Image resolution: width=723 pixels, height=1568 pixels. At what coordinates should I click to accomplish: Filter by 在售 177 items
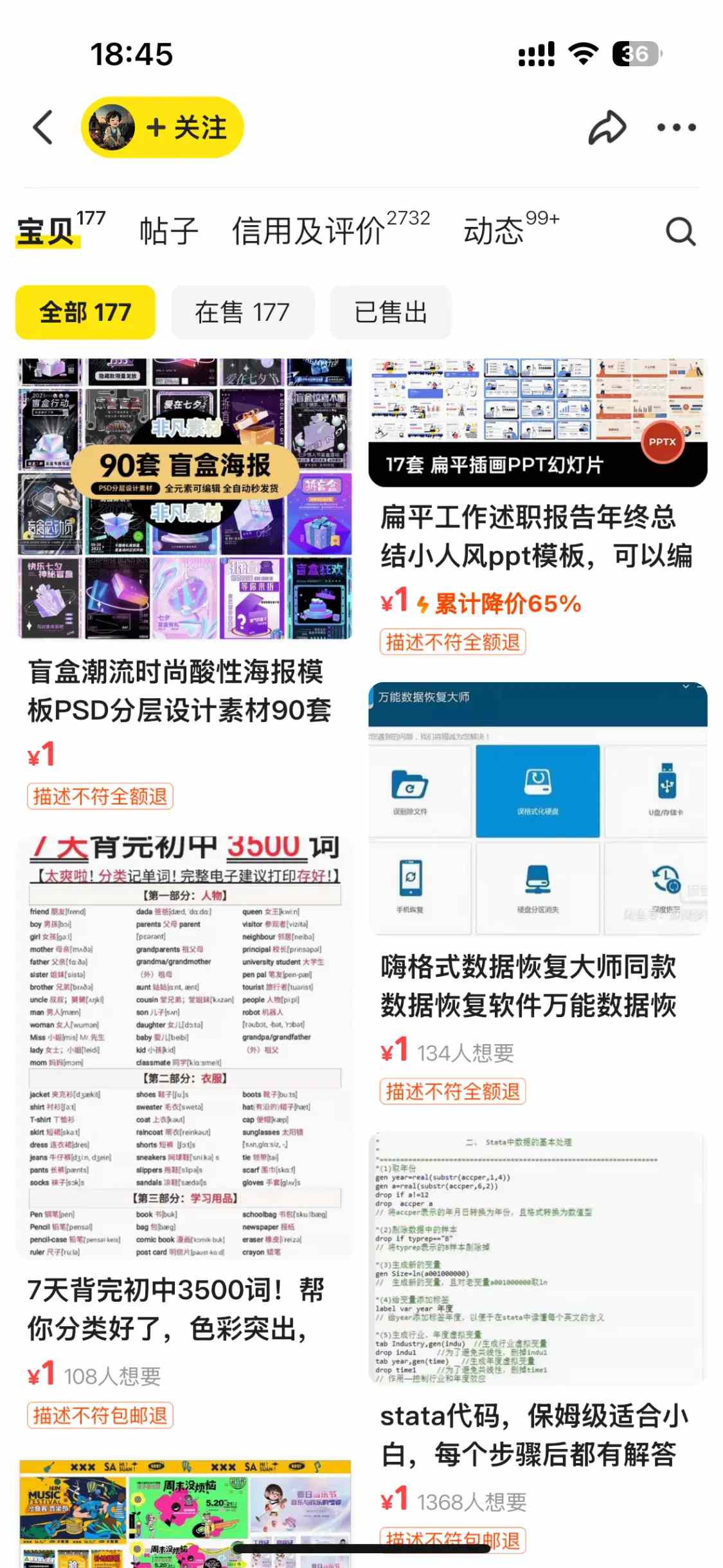[242, 312]
